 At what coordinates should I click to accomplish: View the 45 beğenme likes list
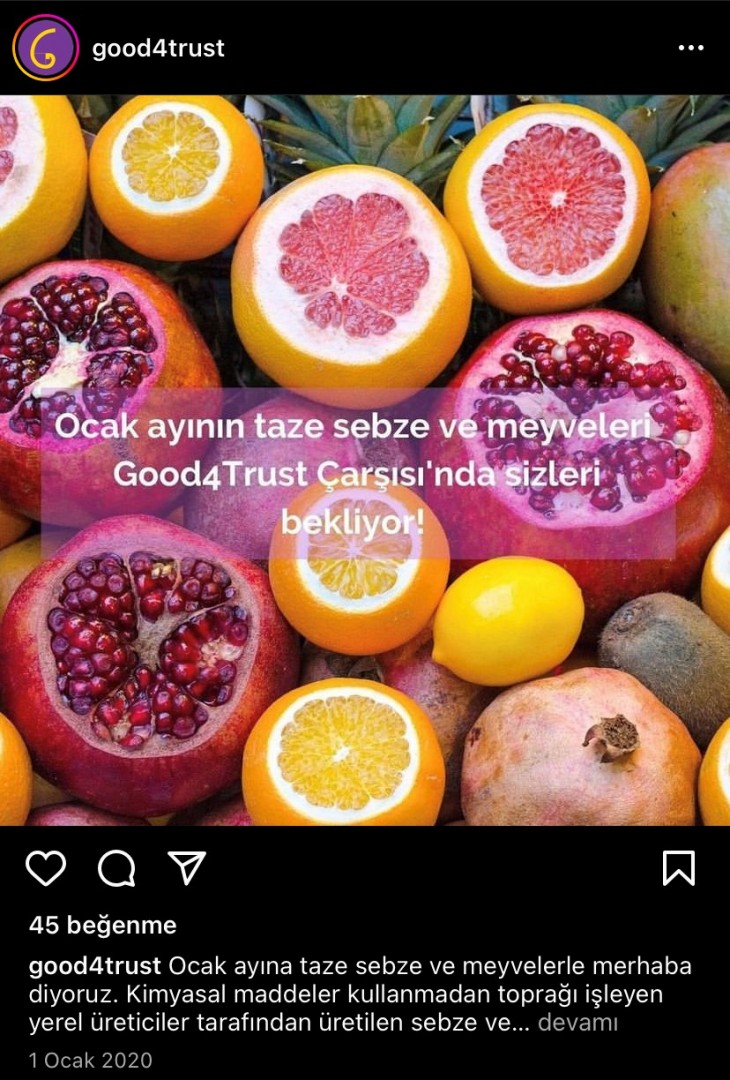102,925
